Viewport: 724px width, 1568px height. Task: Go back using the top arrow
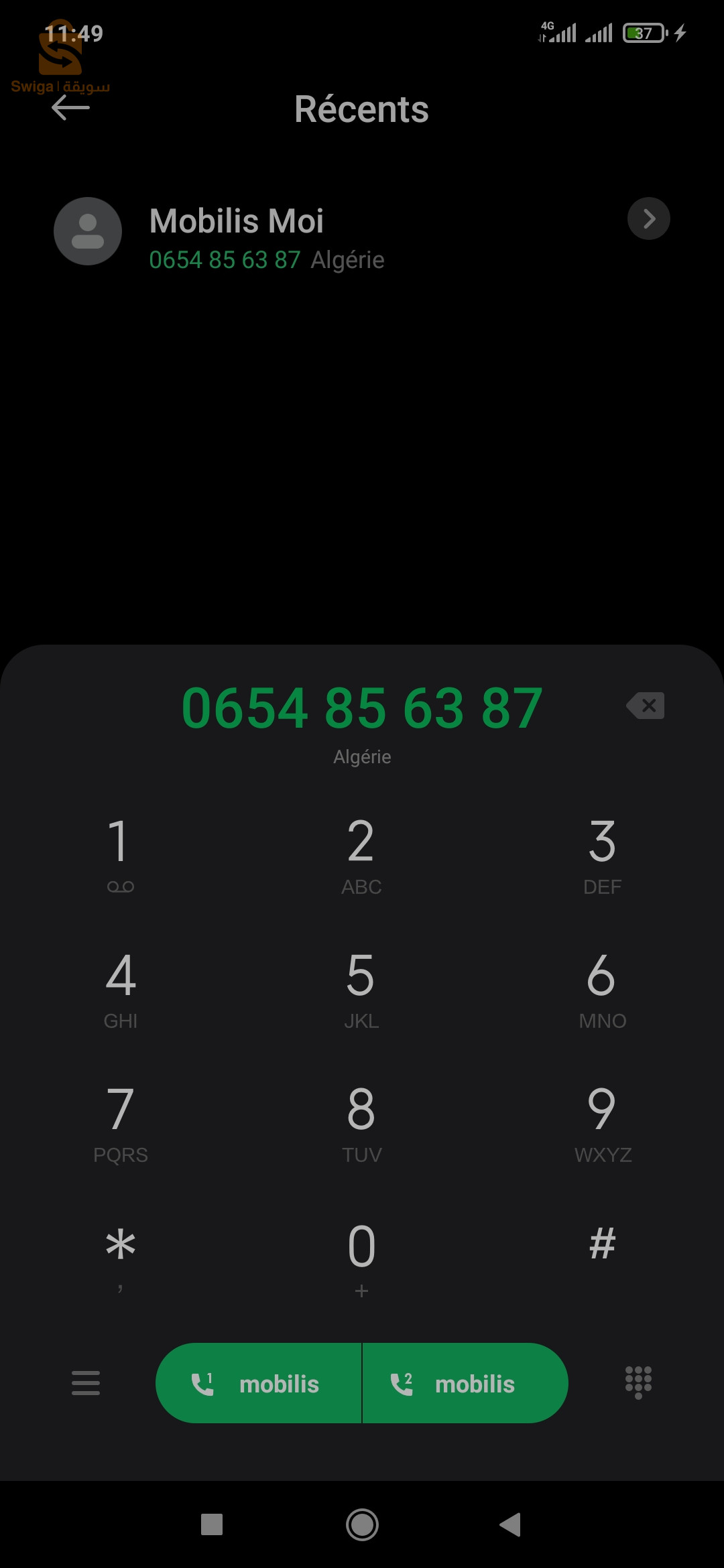70,107
